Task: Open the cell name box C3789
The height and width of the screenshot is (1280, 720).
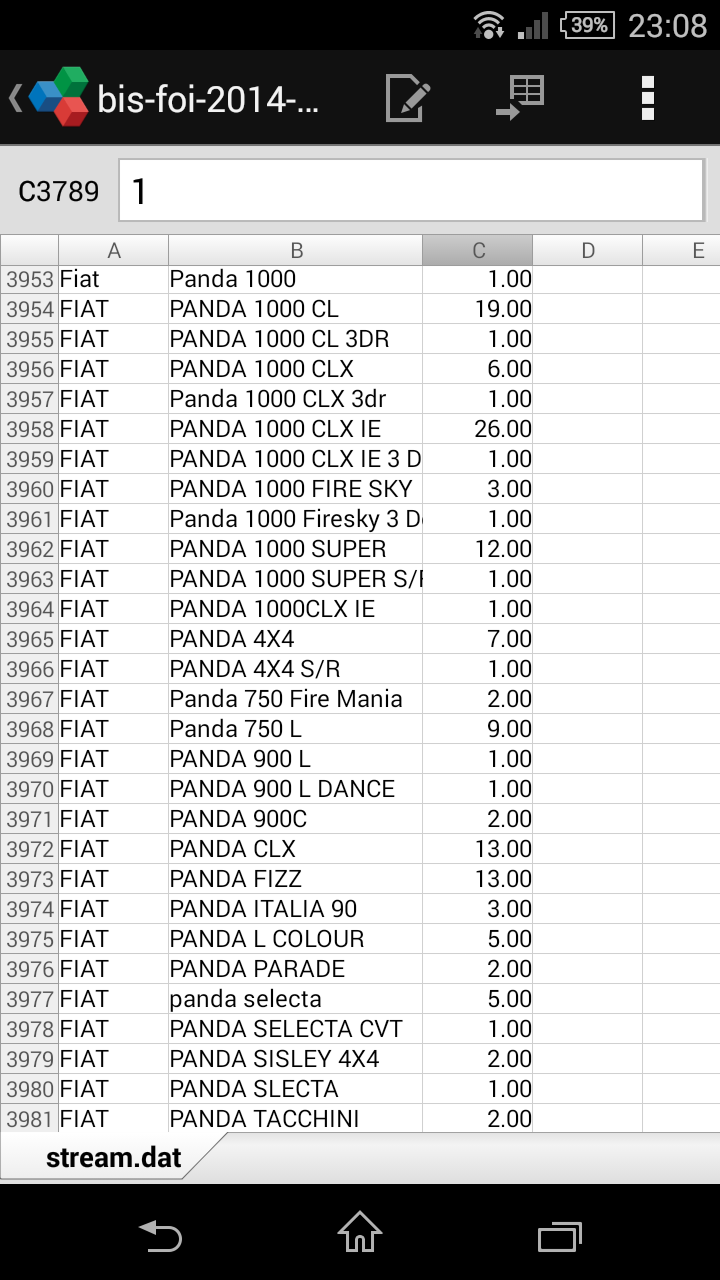Action: pyautogui.click(x=59, y=191)
